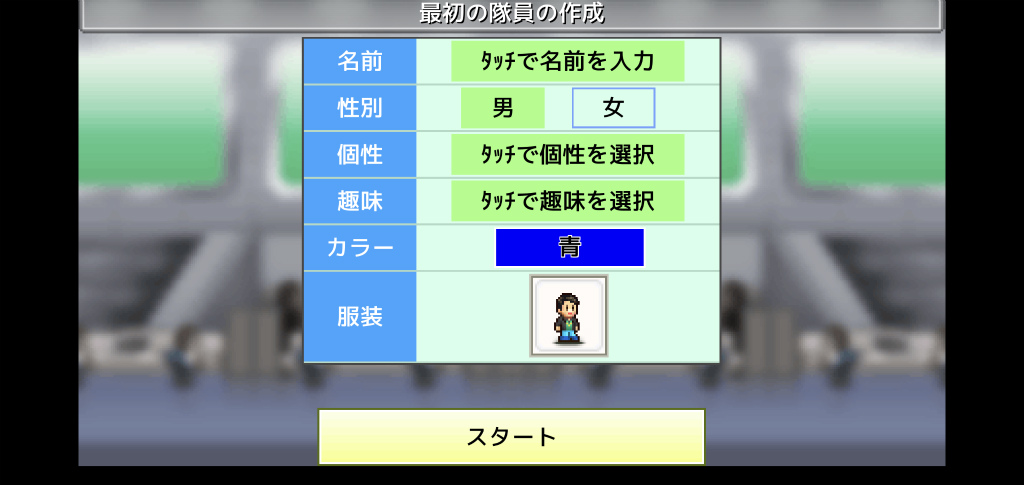This screenshot has height=485, width=1024.
Task: Tap the スタート button
Action: 511,437
